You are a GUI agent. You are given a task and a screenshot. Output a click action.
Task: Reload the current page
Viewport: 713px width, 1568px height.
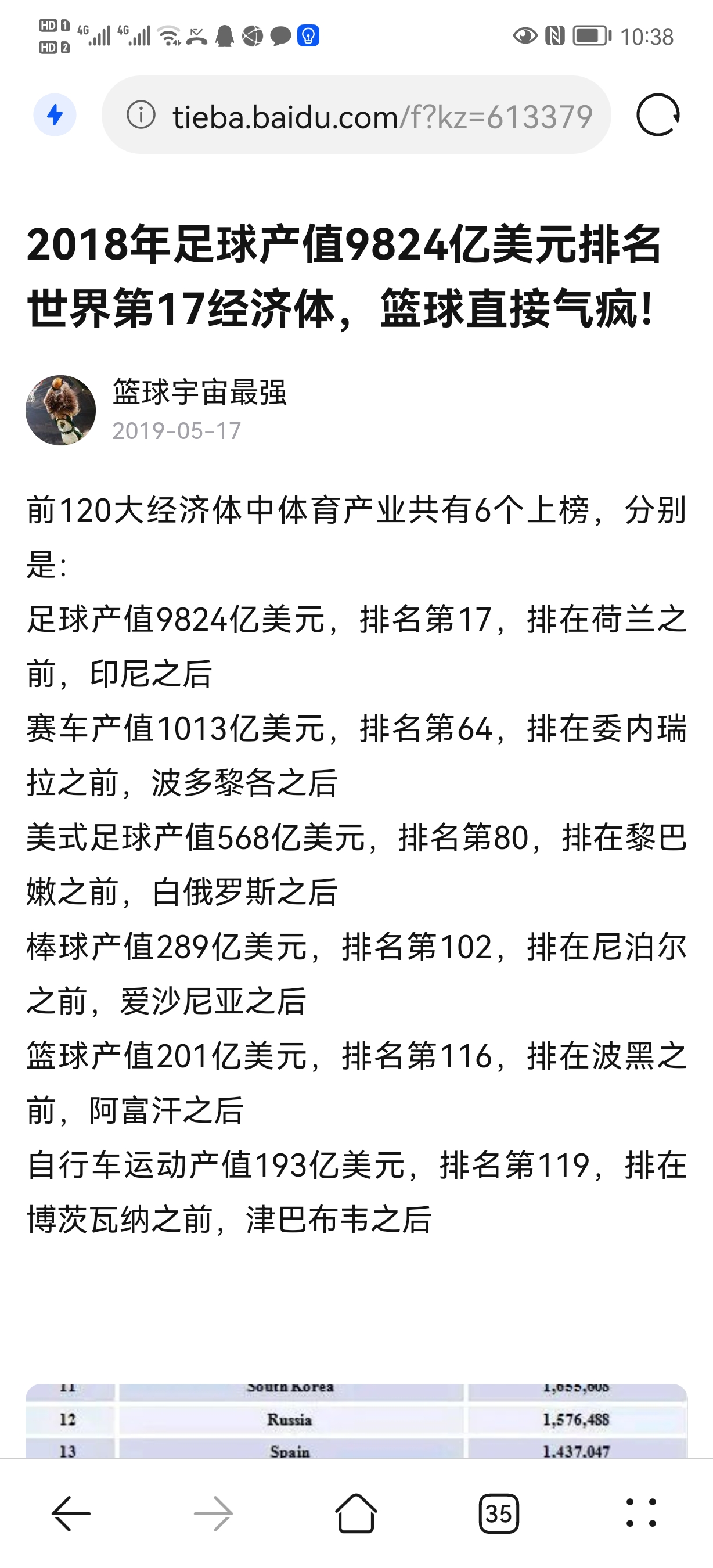click(658, 115)
